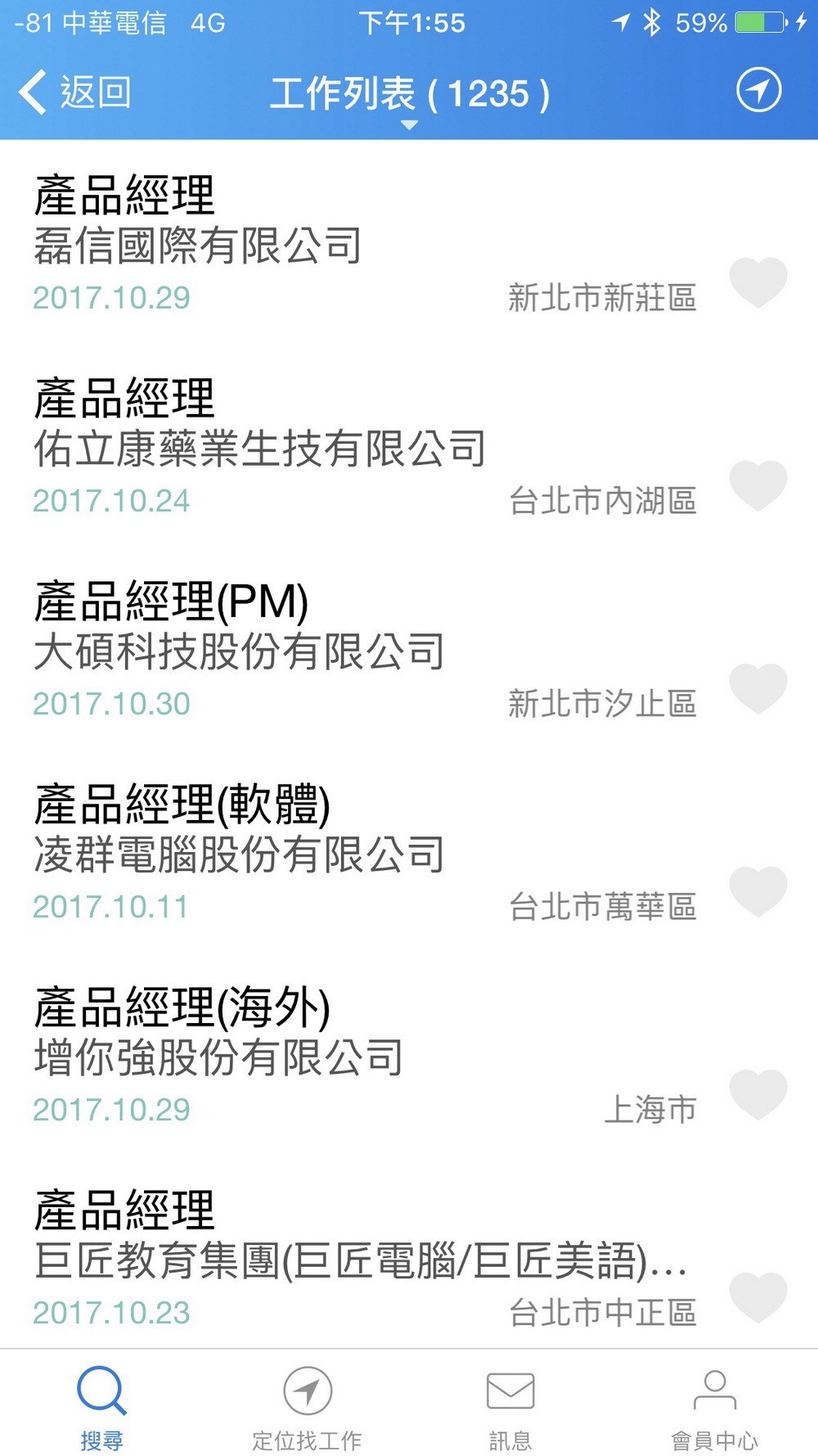Favorite the 大碩科技股份有限公司 listing
Screen dimensions: 818x1456
(757, 687)
